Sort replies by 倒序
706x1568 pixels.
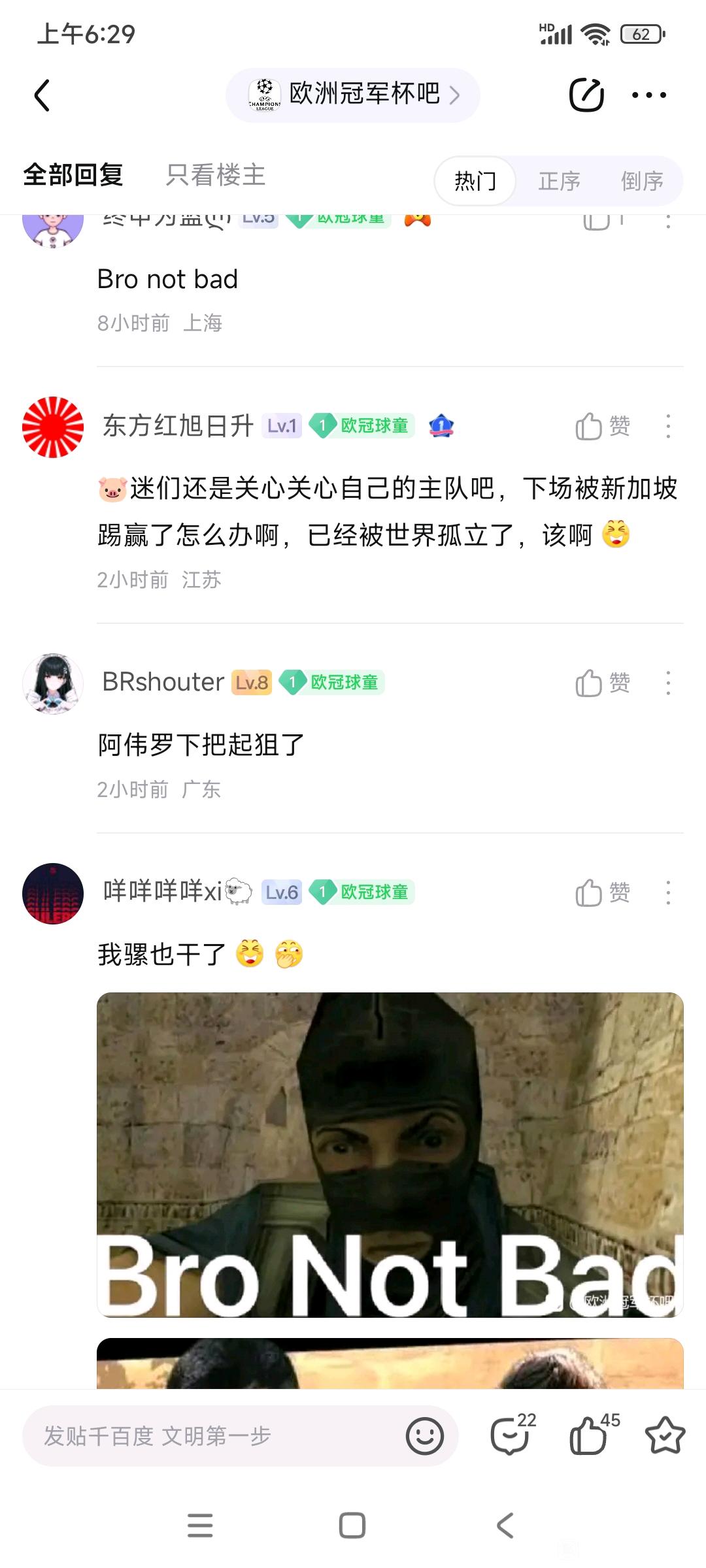(x=642, y=181)
